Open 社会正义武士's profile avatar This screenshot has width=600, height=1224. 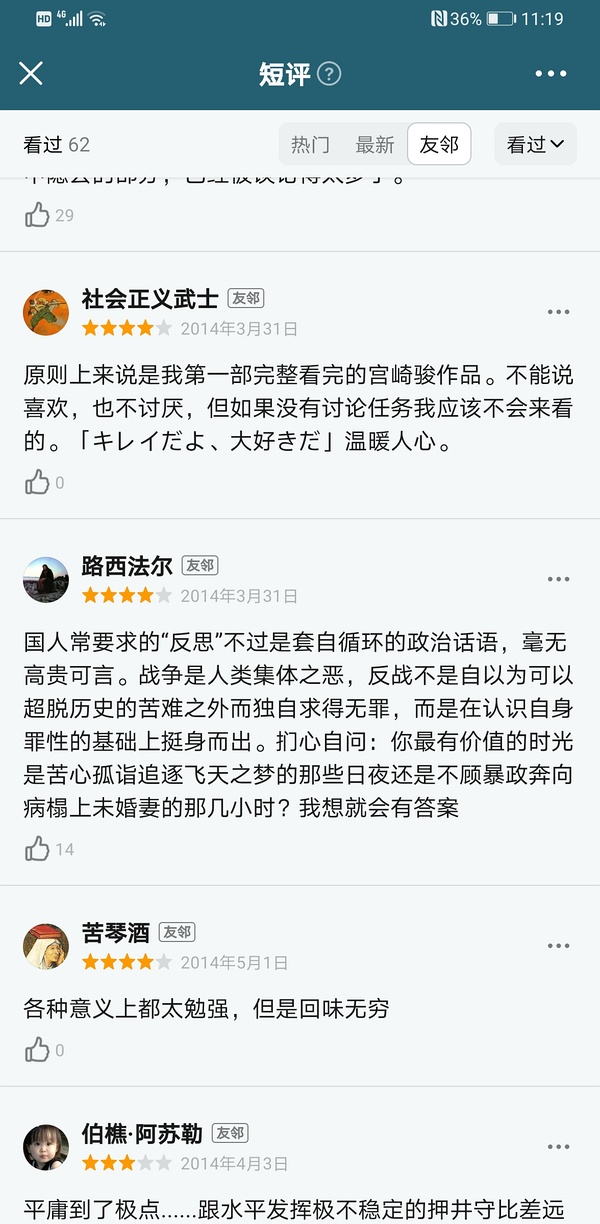tap(46, 312)
